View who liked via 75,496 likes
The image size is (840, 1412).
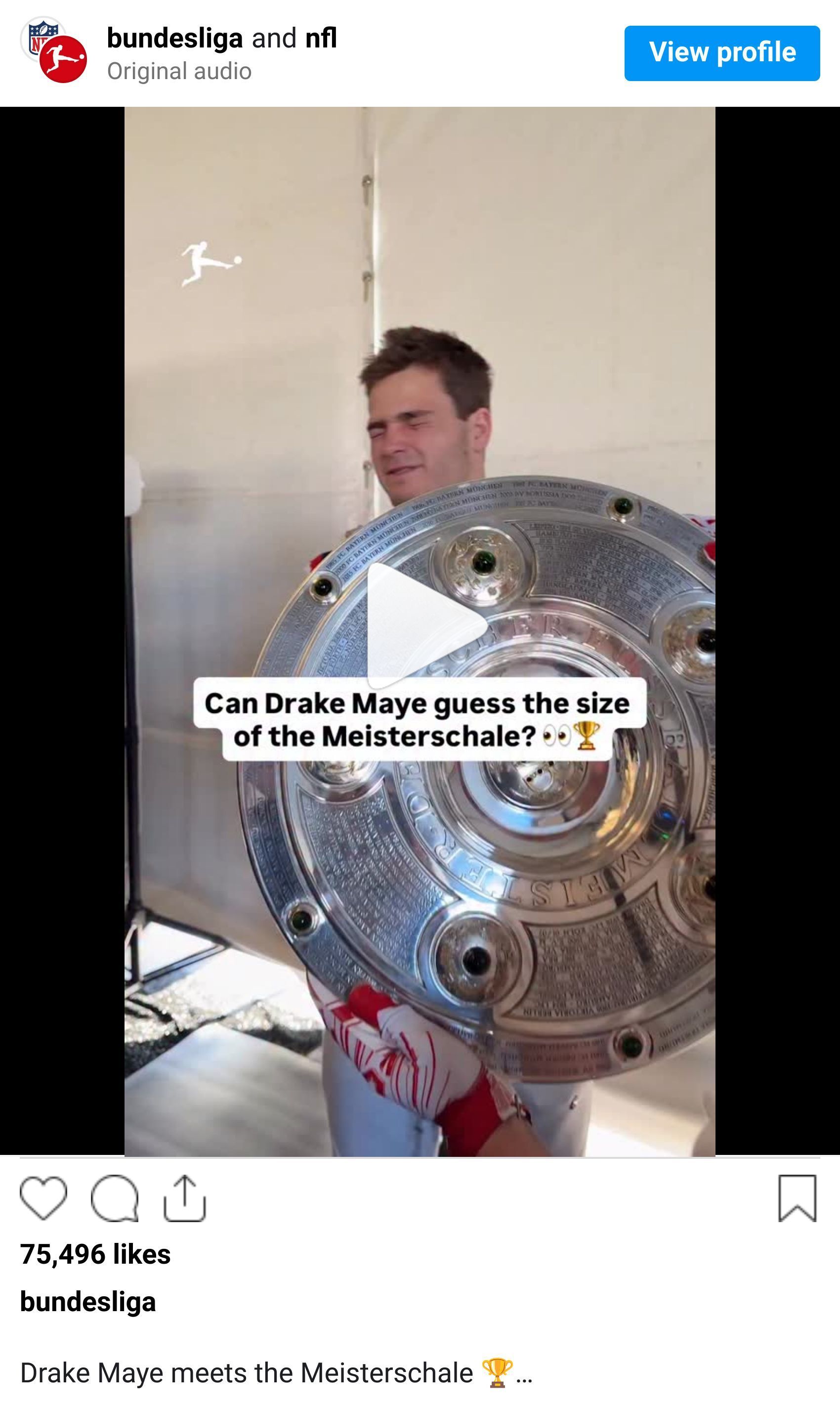pyautogui.click(x=95, y=1254)
